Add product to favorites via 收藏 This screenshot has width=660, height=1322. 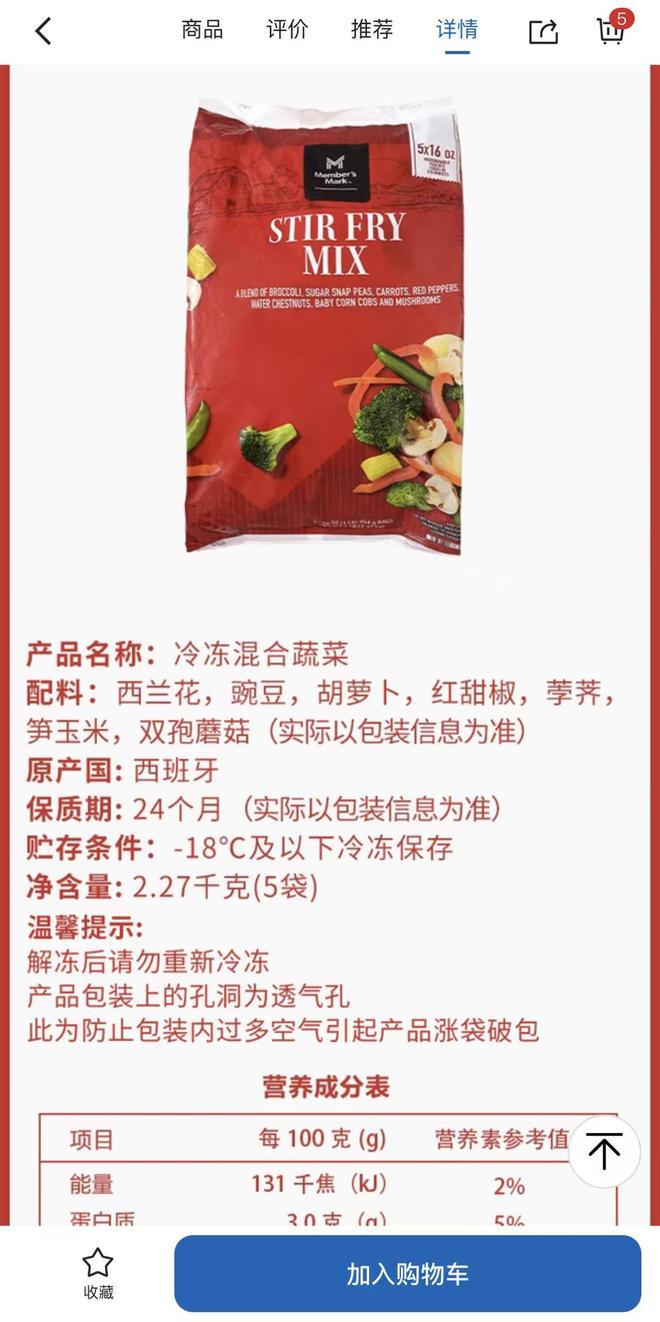(97, 1273)
